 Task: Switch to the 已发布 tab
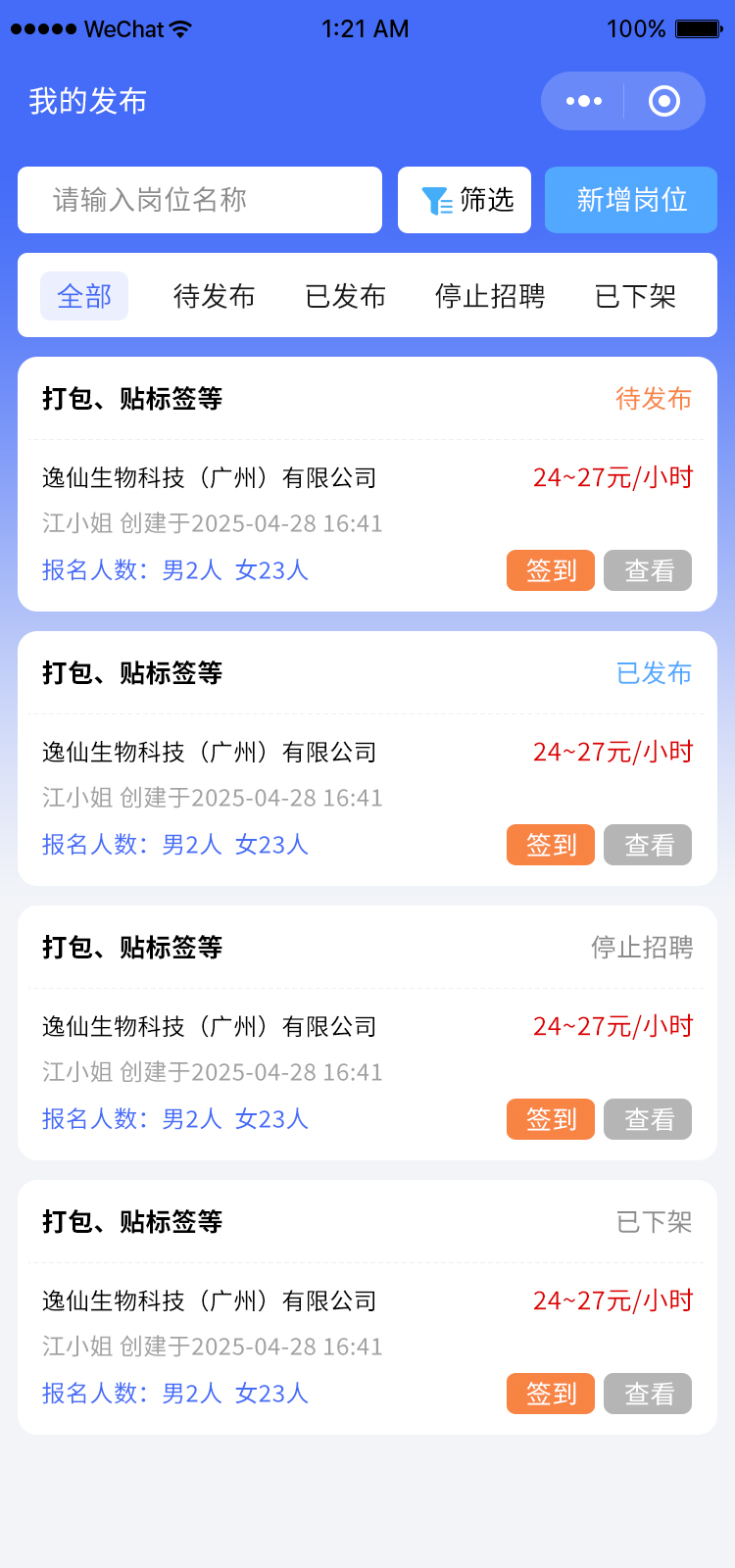(345, 296)
